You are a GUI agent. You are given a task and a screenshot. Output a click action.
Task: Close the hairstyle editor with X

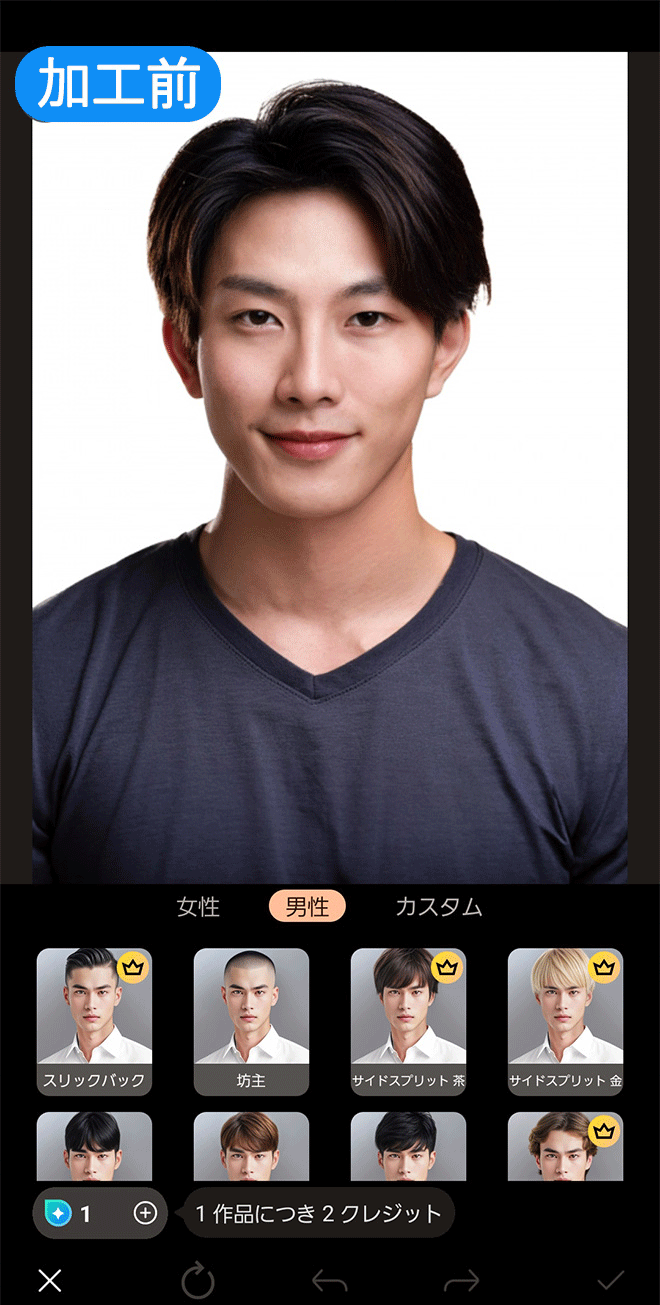click(x=49, y=1280)
